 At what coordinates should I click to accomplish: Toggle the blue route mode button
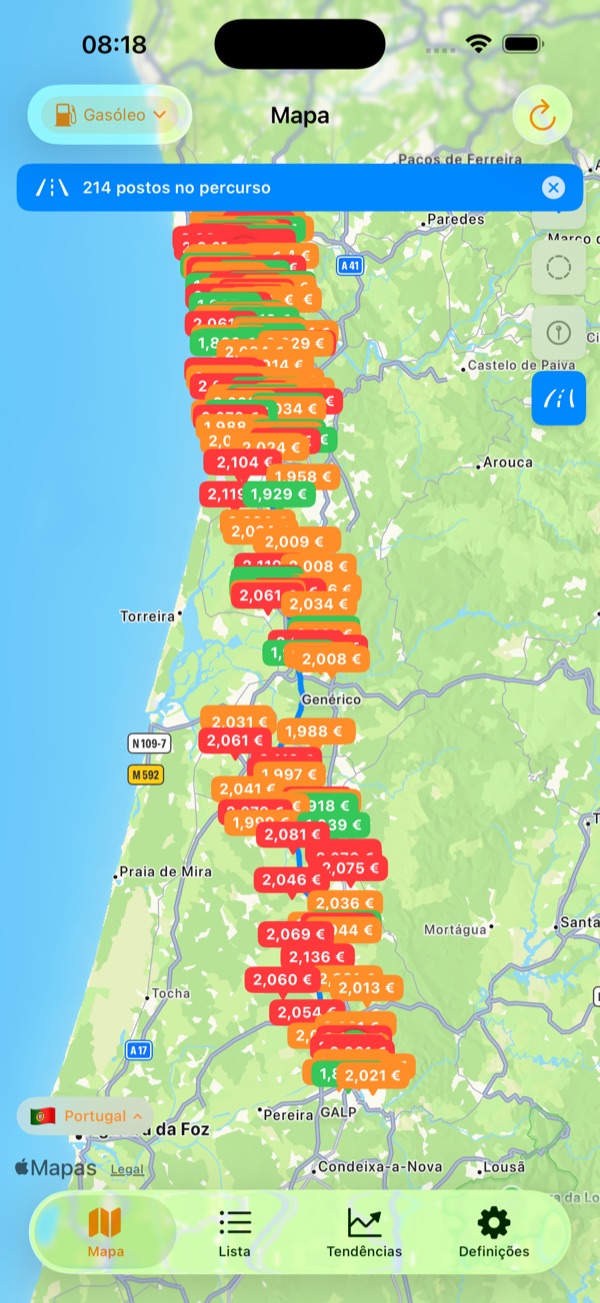(559, 398)
